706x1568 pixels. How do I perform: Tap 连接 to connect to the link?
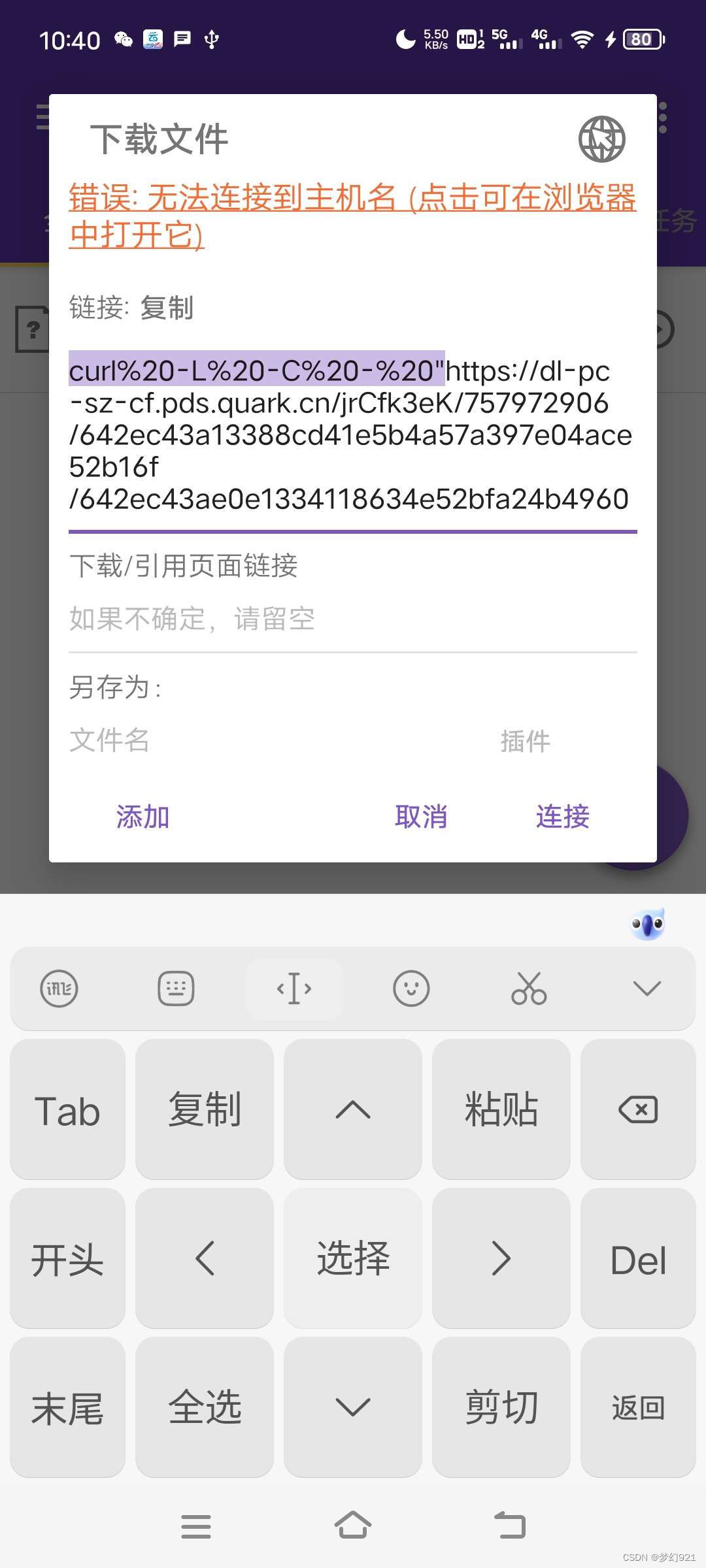(x=562, y=817)
